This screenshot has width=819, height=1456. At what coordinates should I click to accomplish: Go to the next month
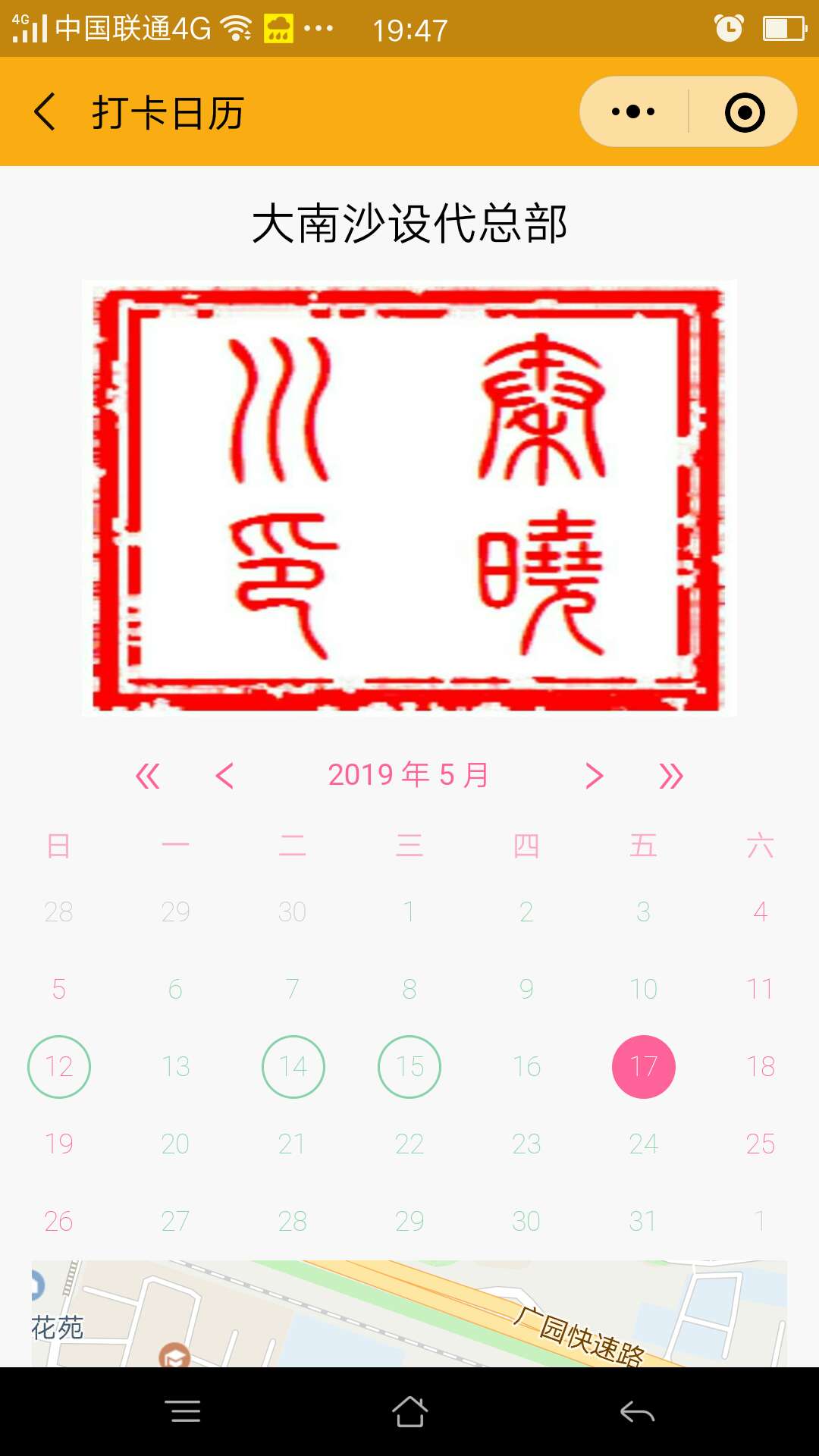595,776
